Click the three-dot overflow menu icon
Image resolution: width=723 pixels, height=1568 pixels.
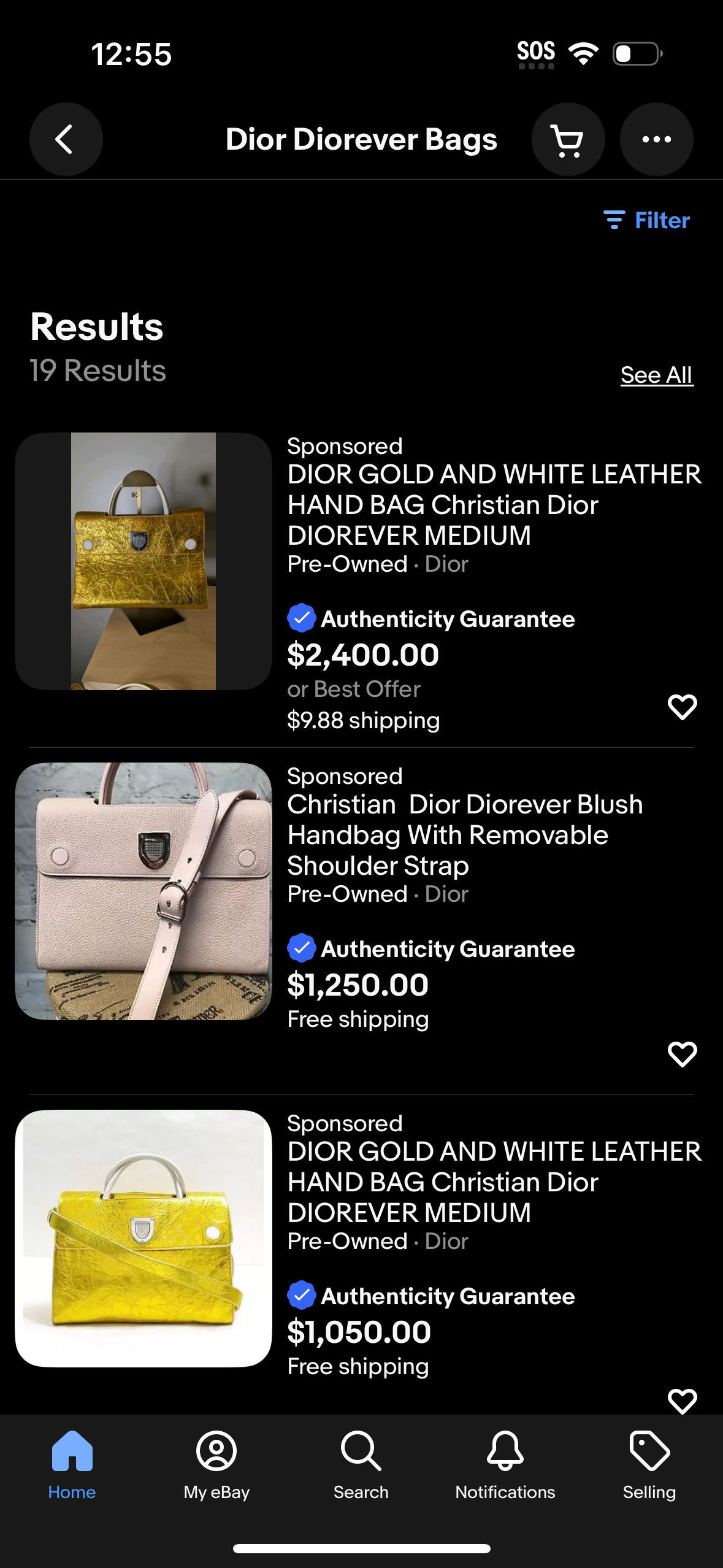click(656, 139)
